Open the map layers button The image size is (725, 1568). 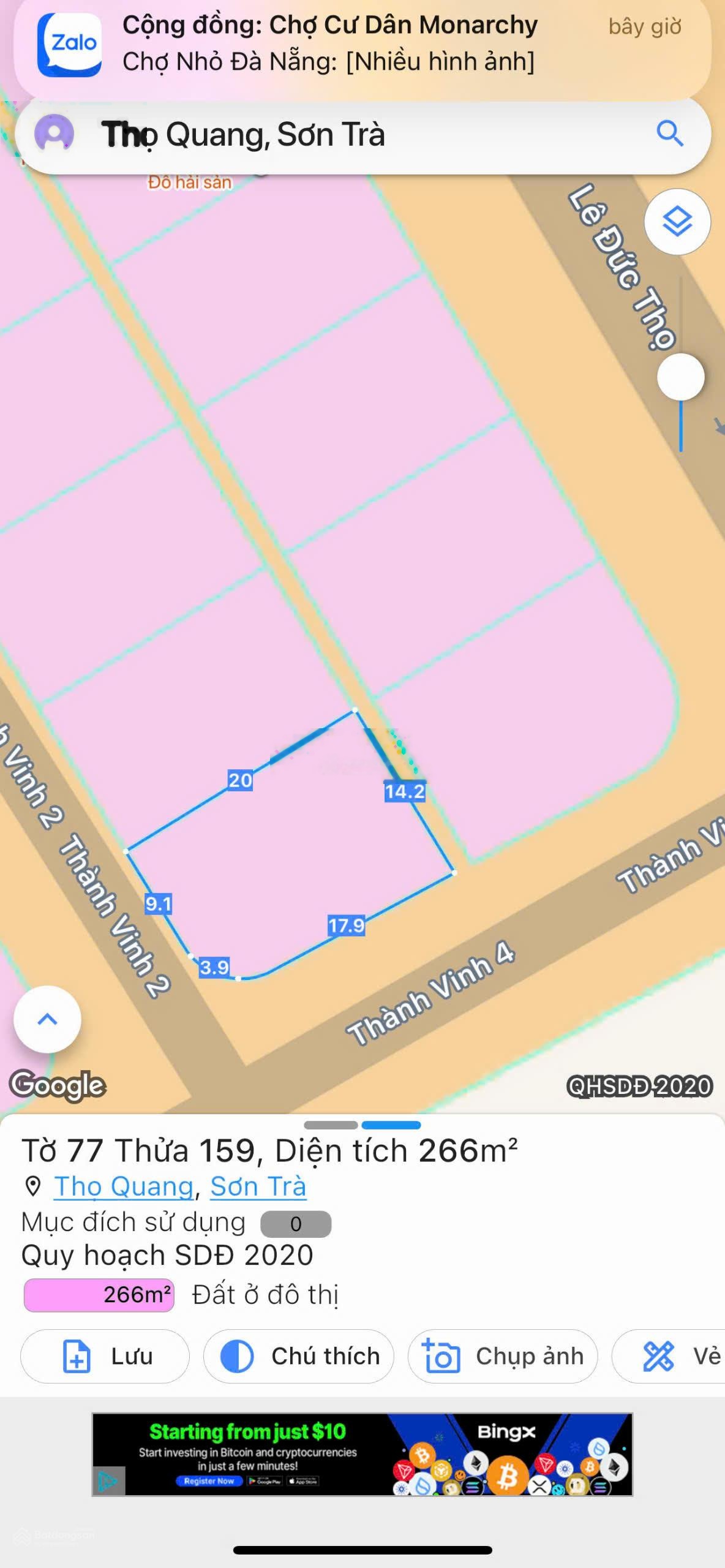(x=677, y=221)
